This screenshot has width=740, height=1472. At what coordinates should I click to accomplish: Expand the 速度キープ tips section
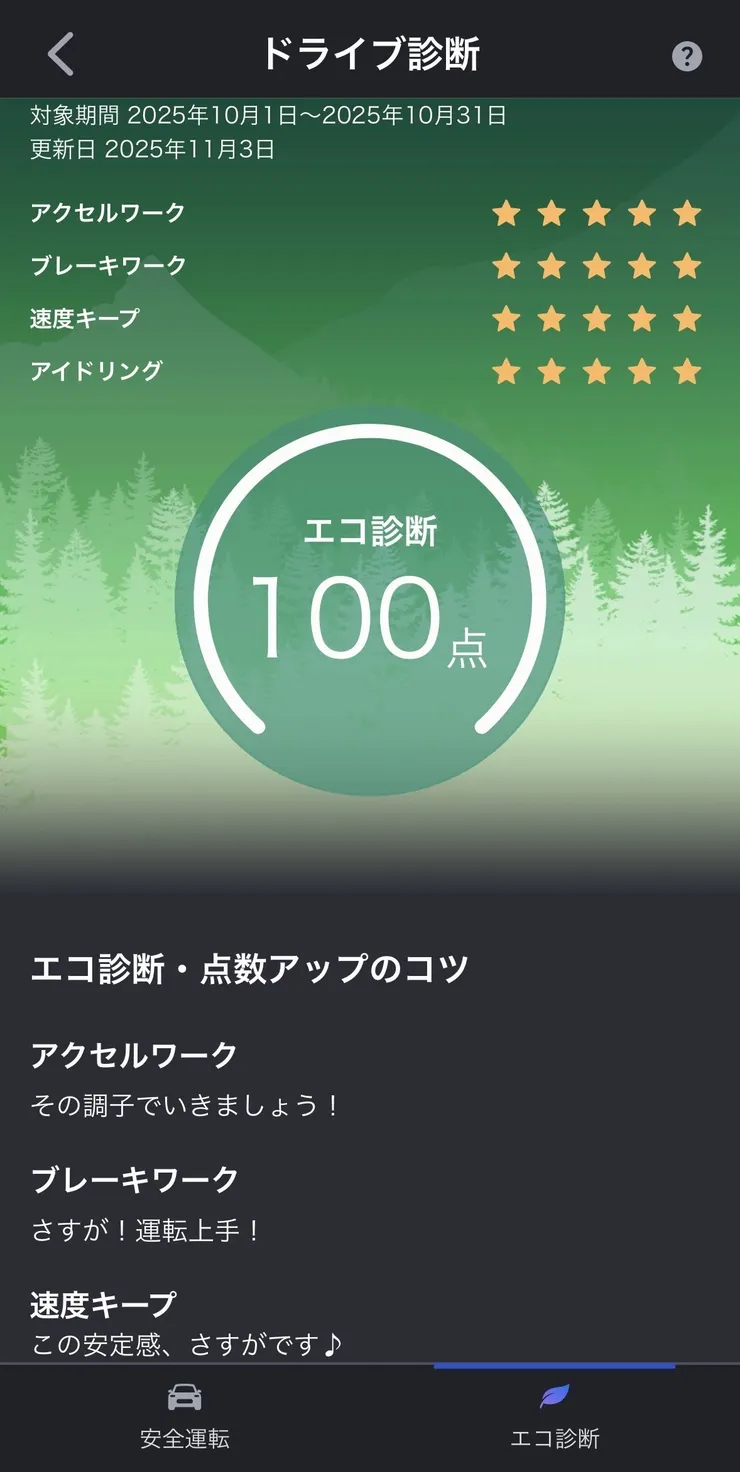[x=103, y=1304]
